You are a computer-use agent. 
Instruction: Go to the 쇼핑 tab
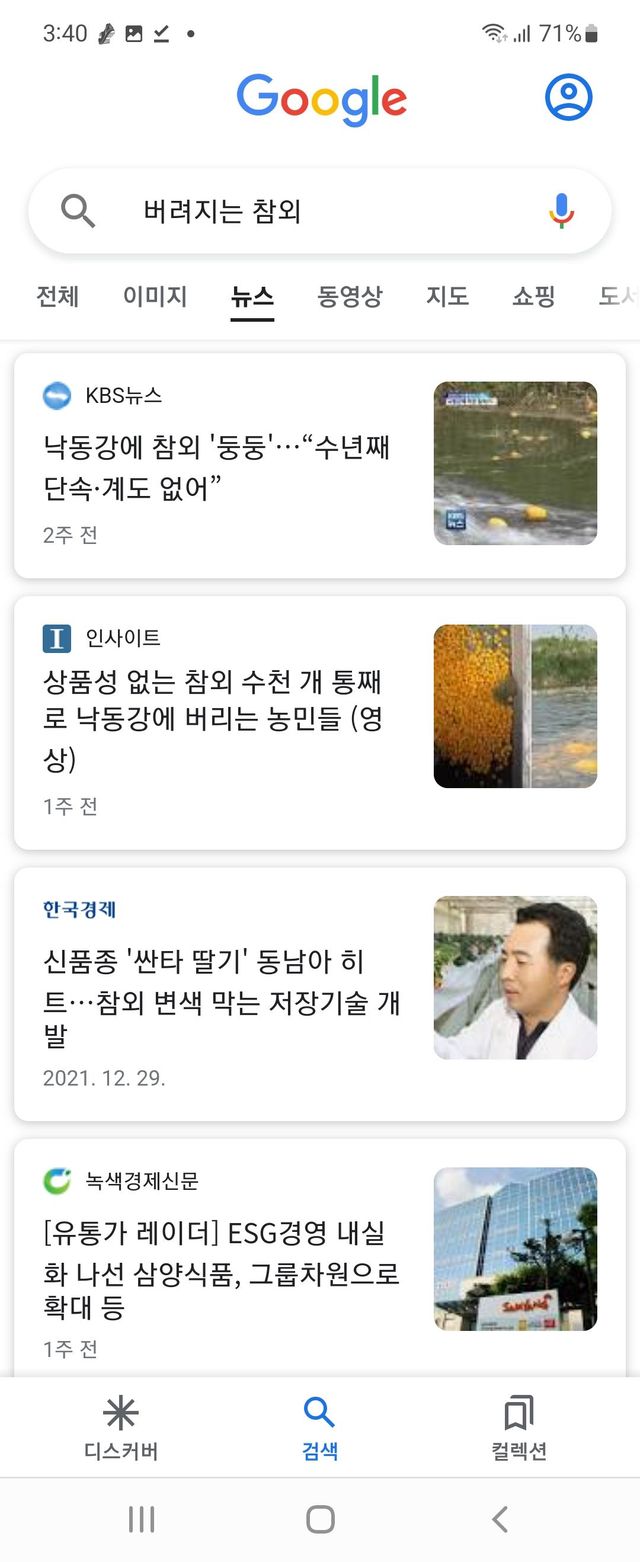533,296
